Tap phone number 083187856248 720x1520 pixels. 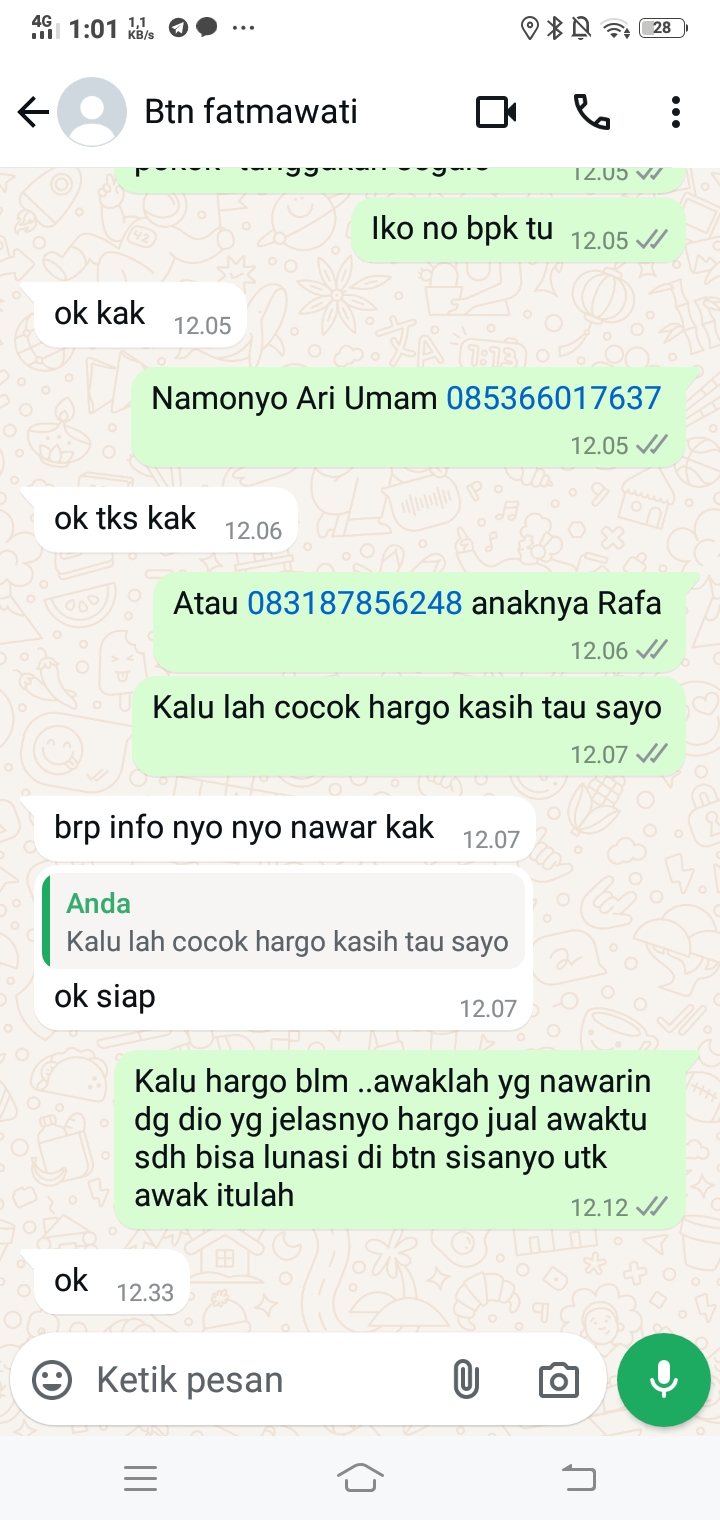(354, 603)
